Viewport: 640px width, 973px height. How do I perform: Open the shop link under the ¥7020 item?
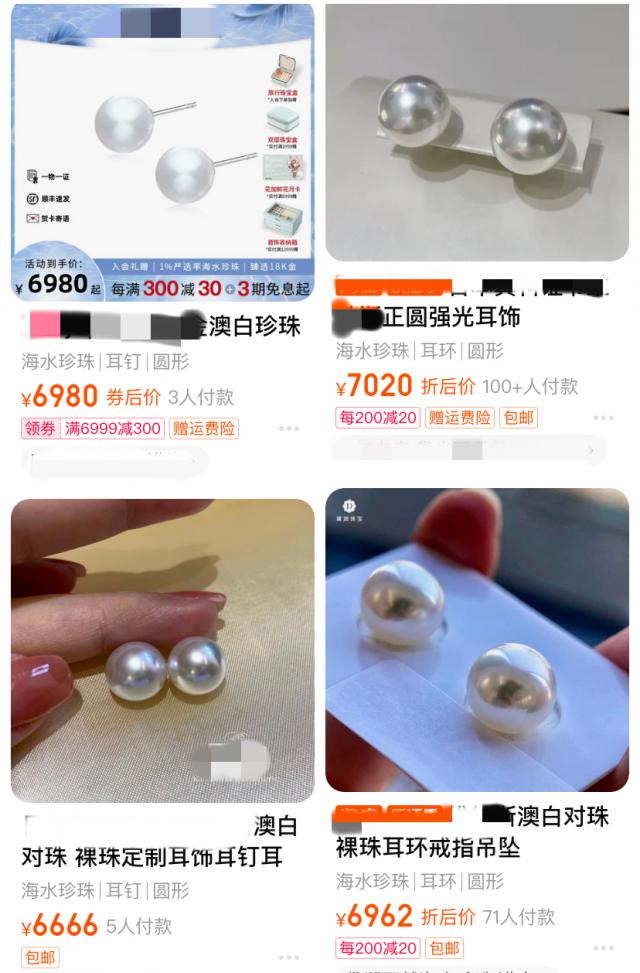click(x=470, y=450)
